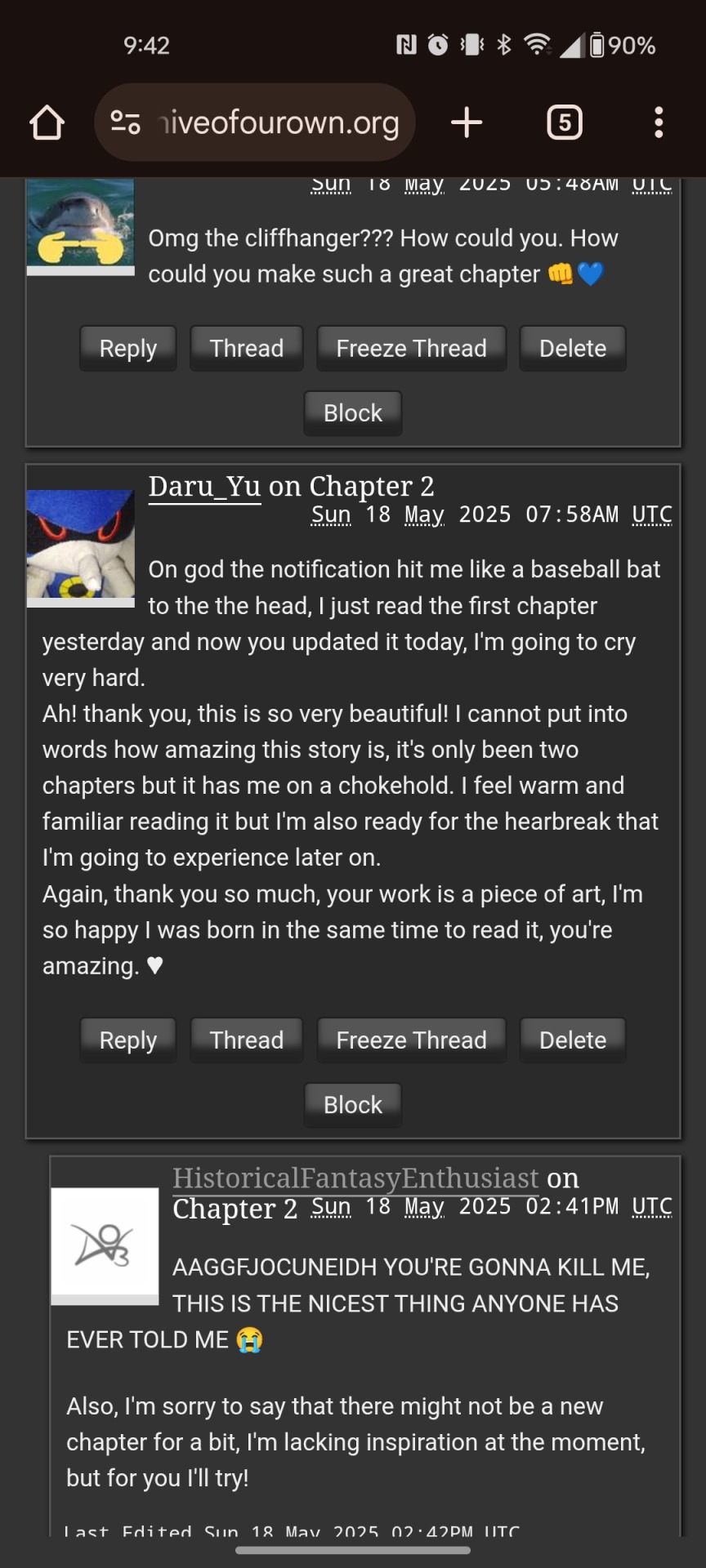706x1568 pixels.
Task: Open the tab switcher showing 5 tabs
Action: point(564,122)
